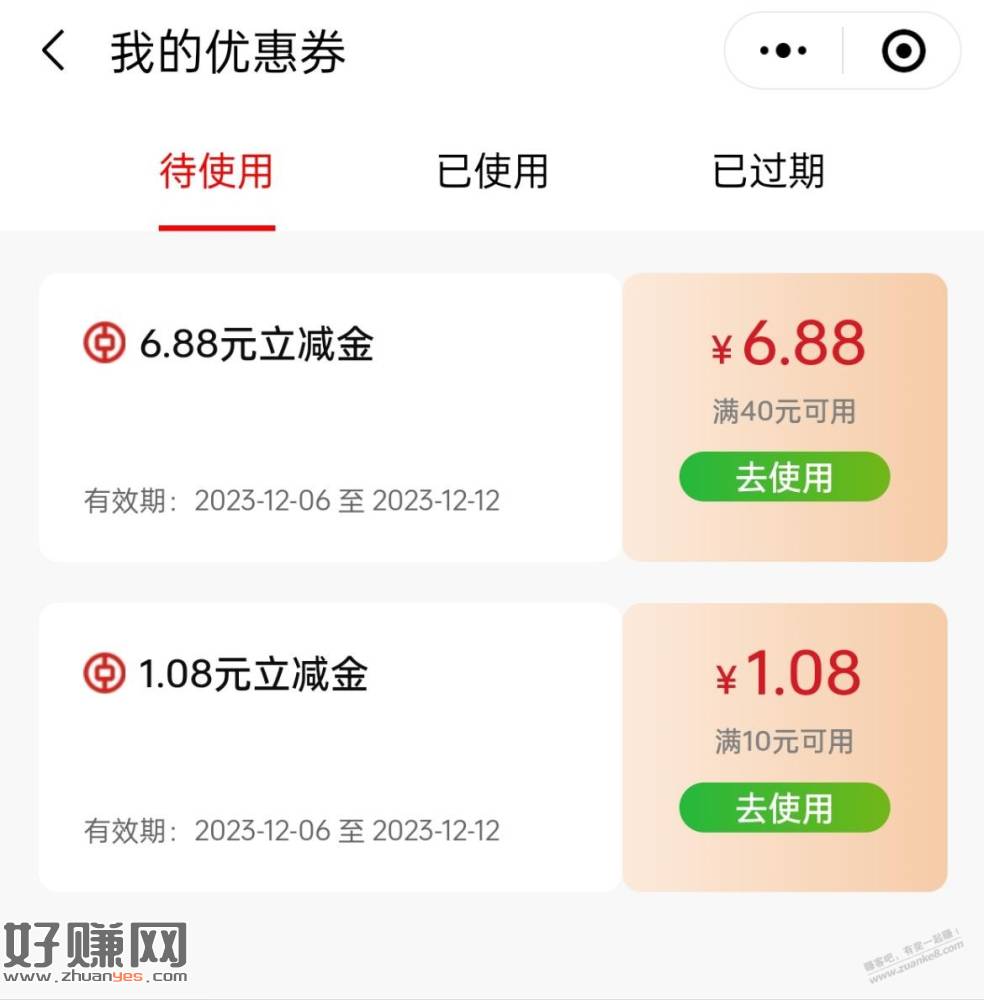984x1000 pixels.
Task: Tap 去使用 on the 6.88元 coupon
Action: [x=784, y=477]
